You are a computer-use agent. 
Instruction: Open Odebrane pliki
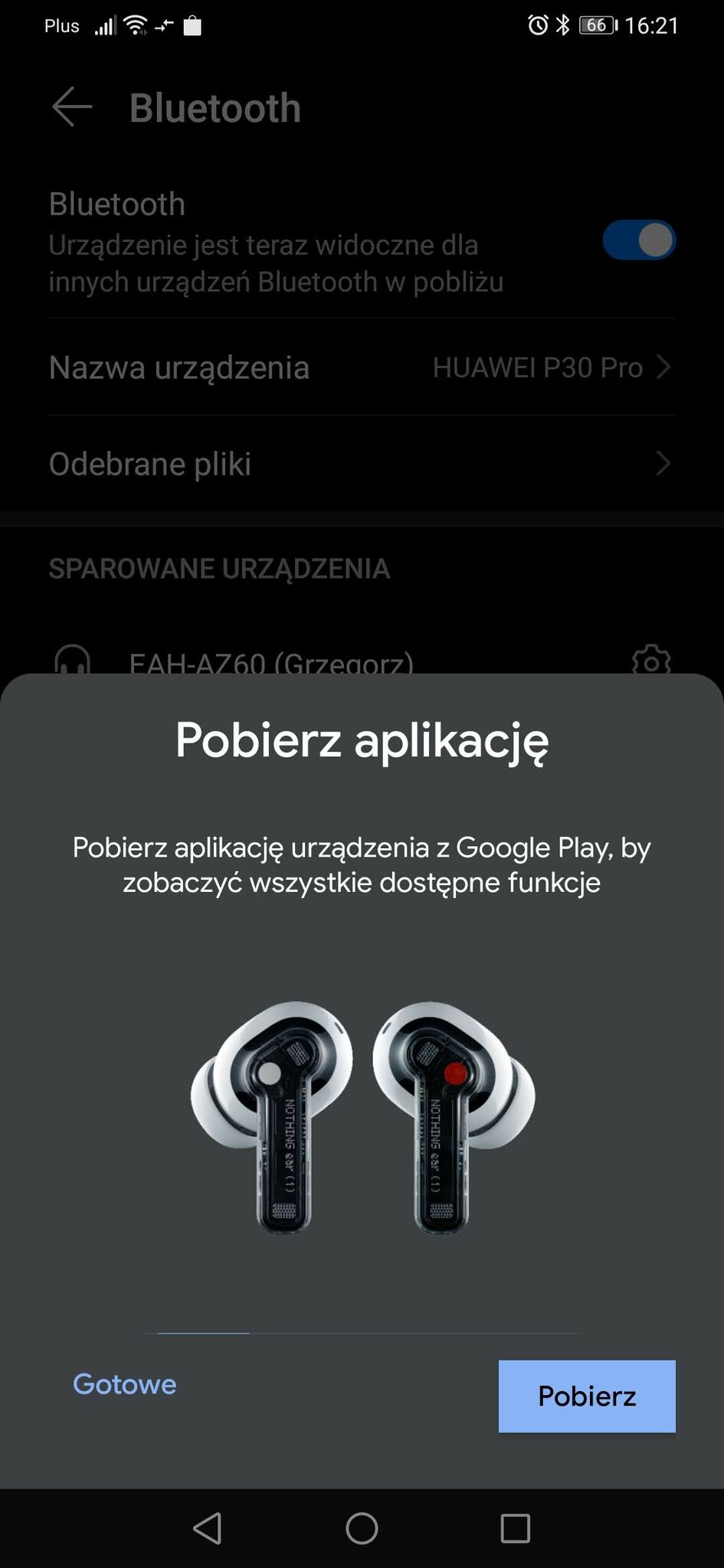(362, 464)
